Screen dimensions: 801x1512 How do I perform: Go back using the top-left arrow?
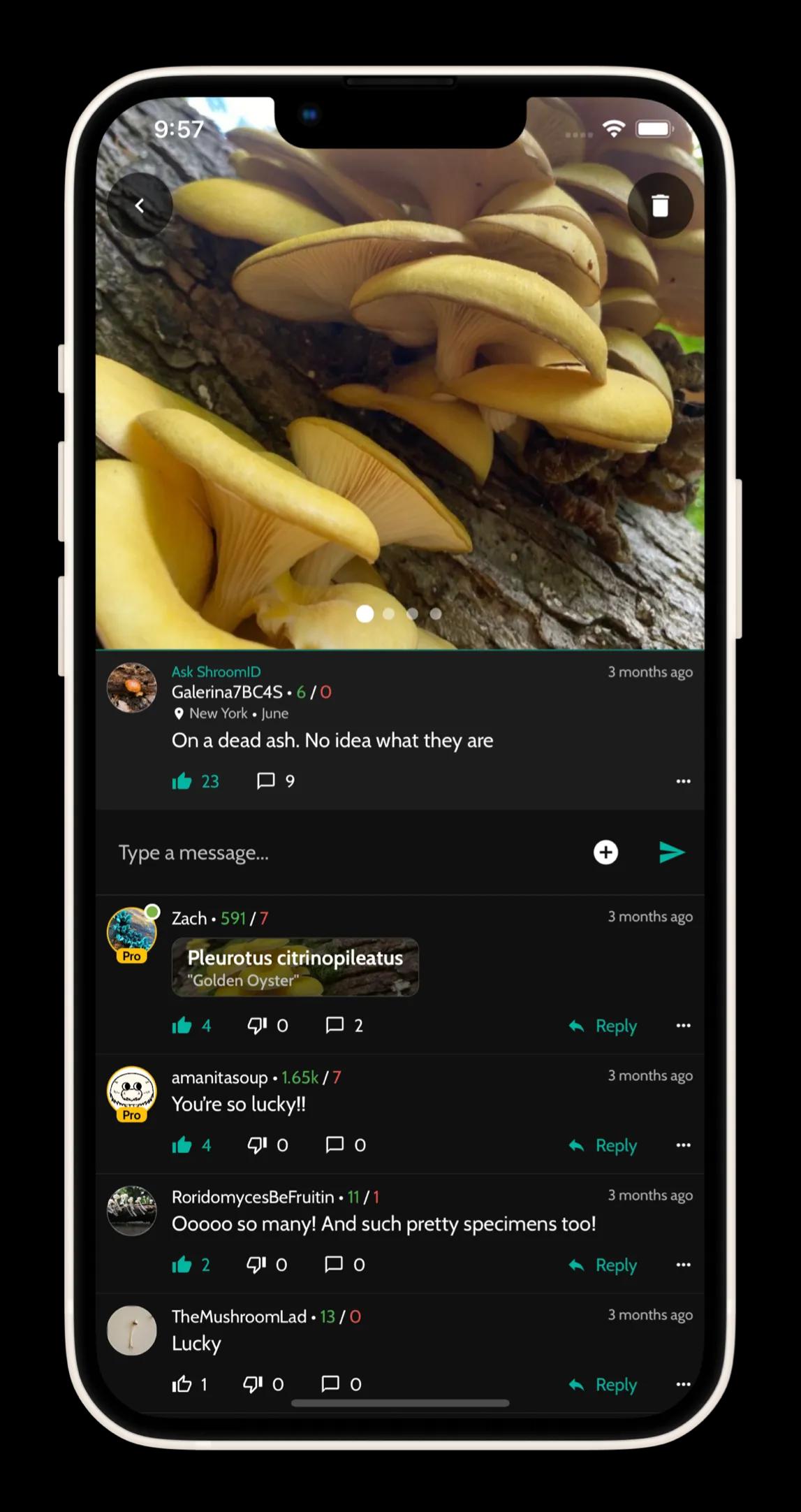[x=140, y=205]
